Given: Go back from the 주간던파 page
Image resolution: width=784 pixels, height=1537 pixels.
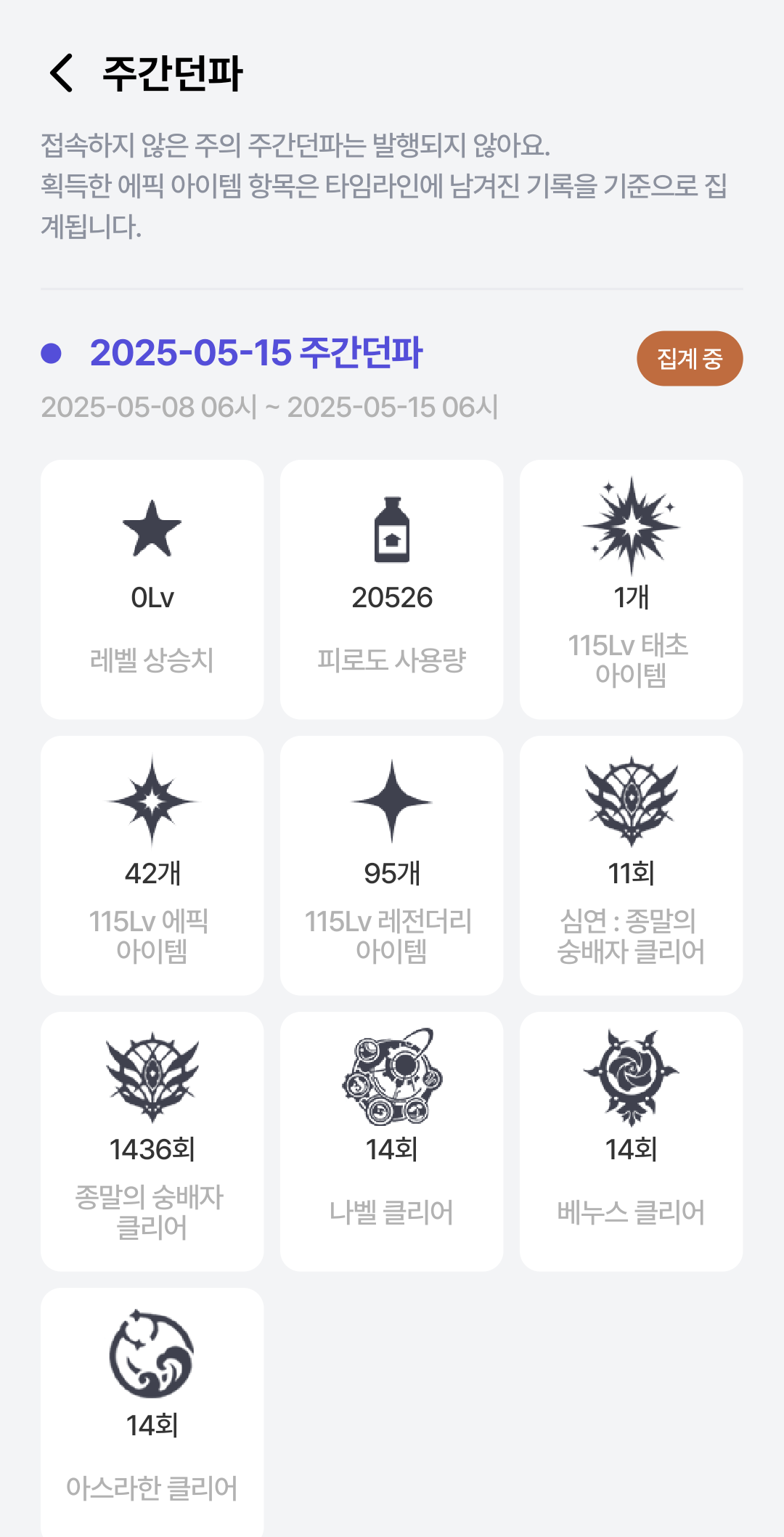Looking at the screenshot, I should coord(62,73).
